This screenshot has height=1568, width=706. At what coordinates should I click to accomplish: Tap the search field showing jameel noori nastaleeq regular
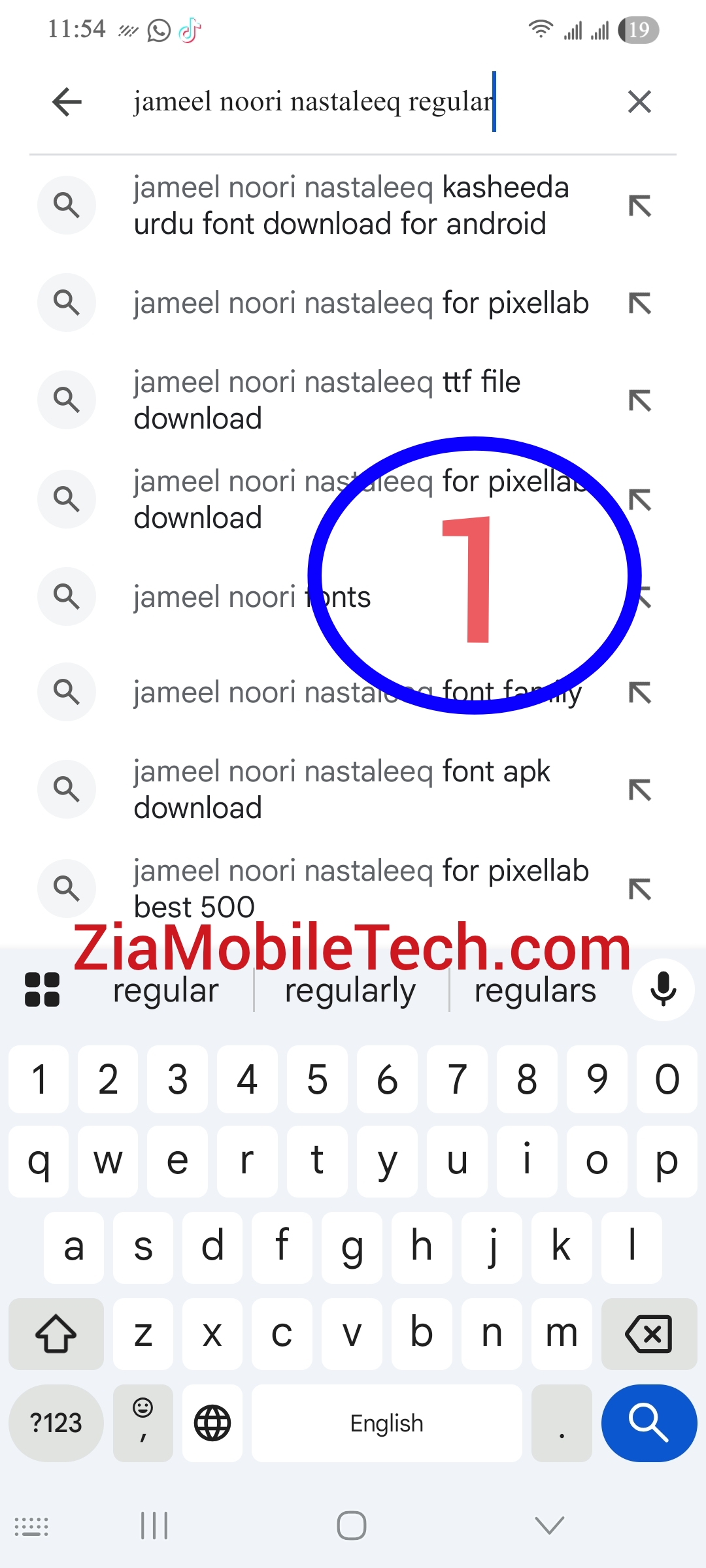[353, 102]
